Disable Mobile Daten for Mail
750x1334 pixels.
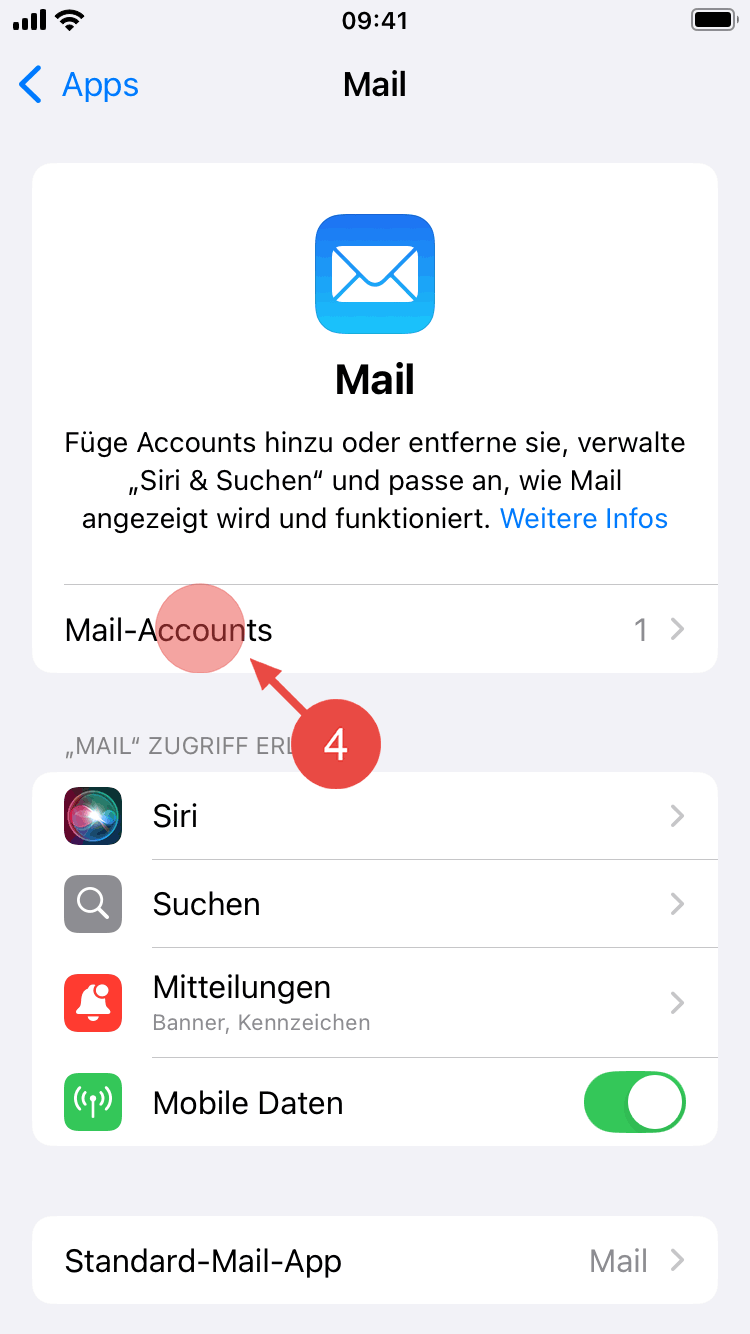635,1103
